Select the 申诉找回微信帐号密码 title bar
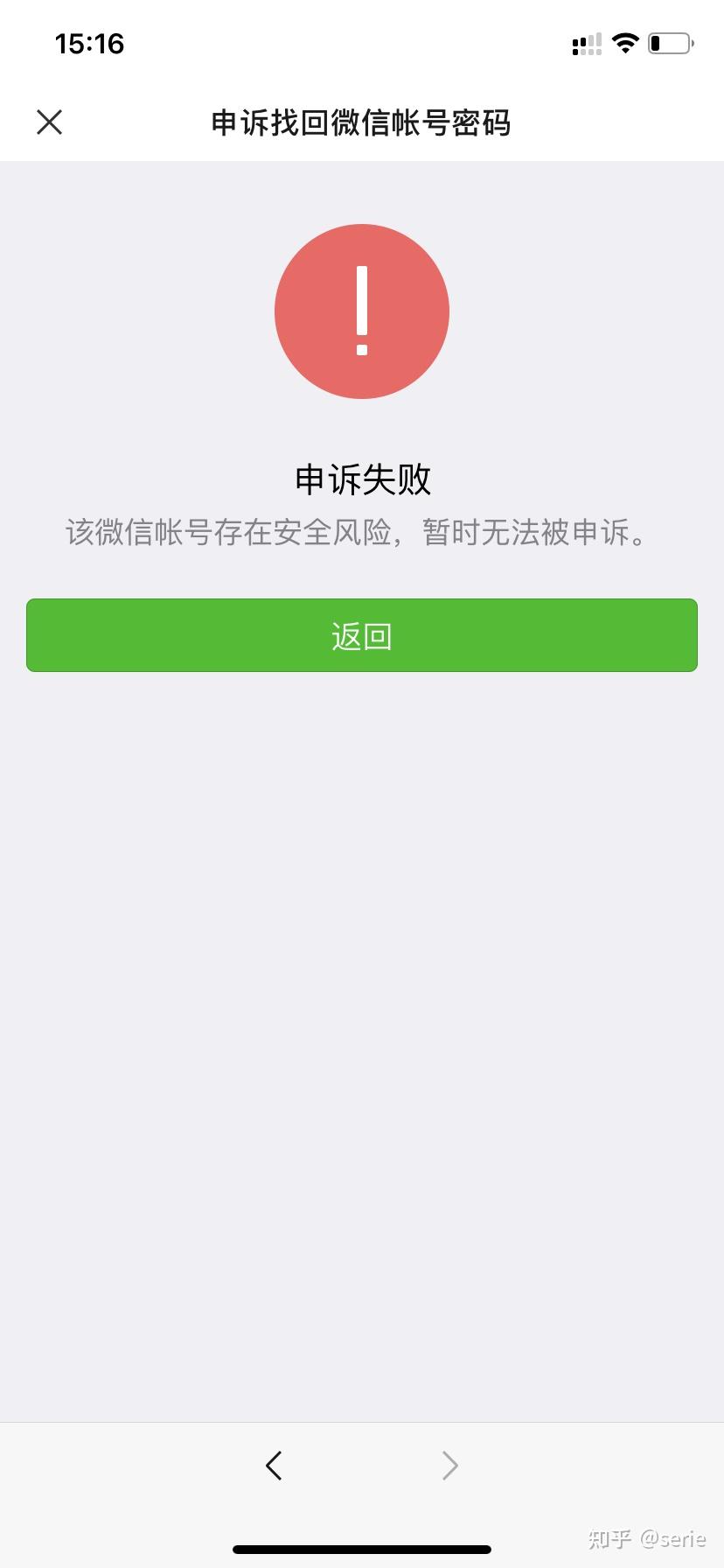Screen dimensions: 724x1568 (361, 123)
